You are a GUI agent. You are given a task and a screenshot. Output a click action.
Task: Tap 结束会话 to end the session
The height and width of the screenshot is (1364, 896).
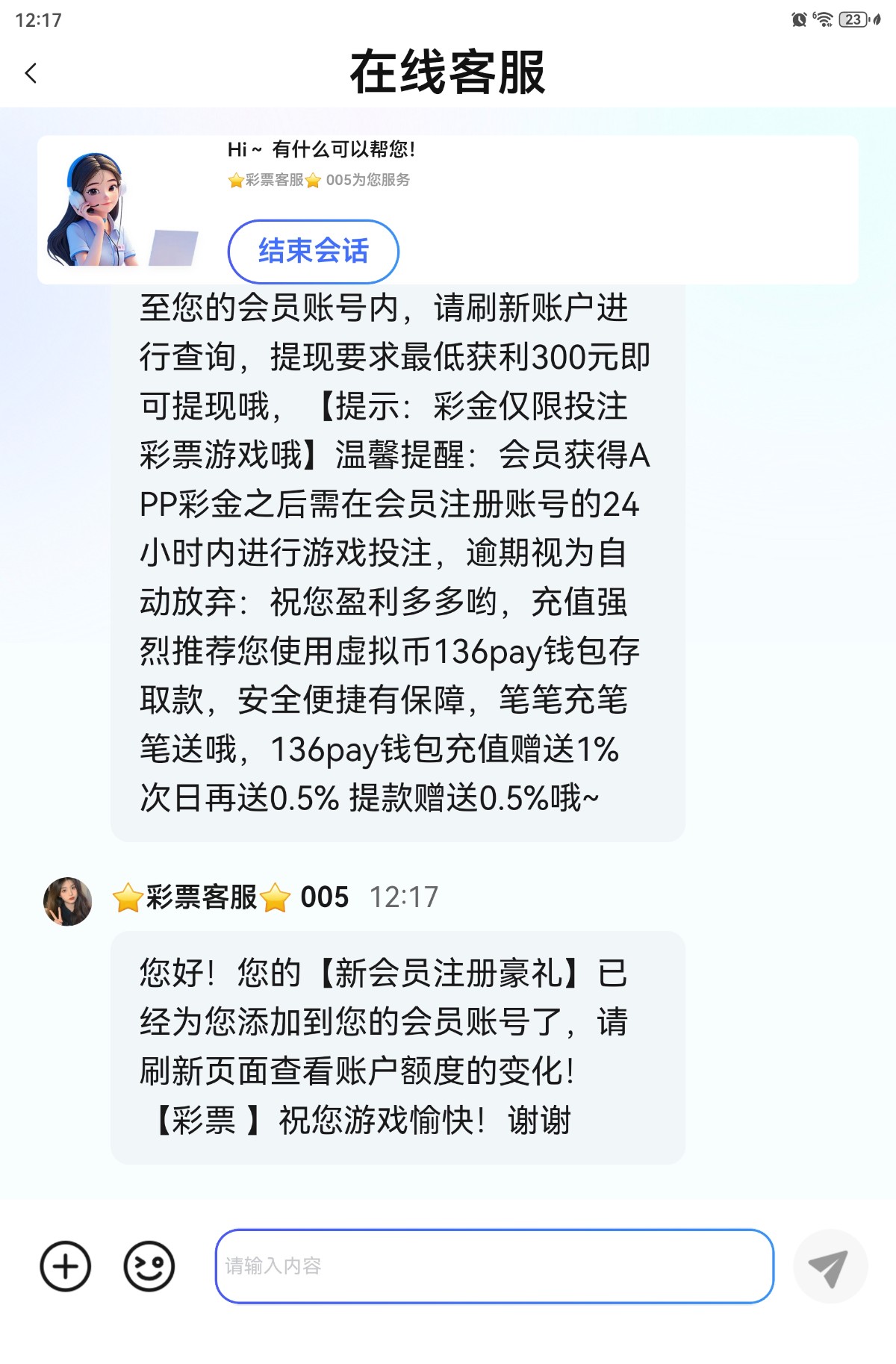coord(313,251)
